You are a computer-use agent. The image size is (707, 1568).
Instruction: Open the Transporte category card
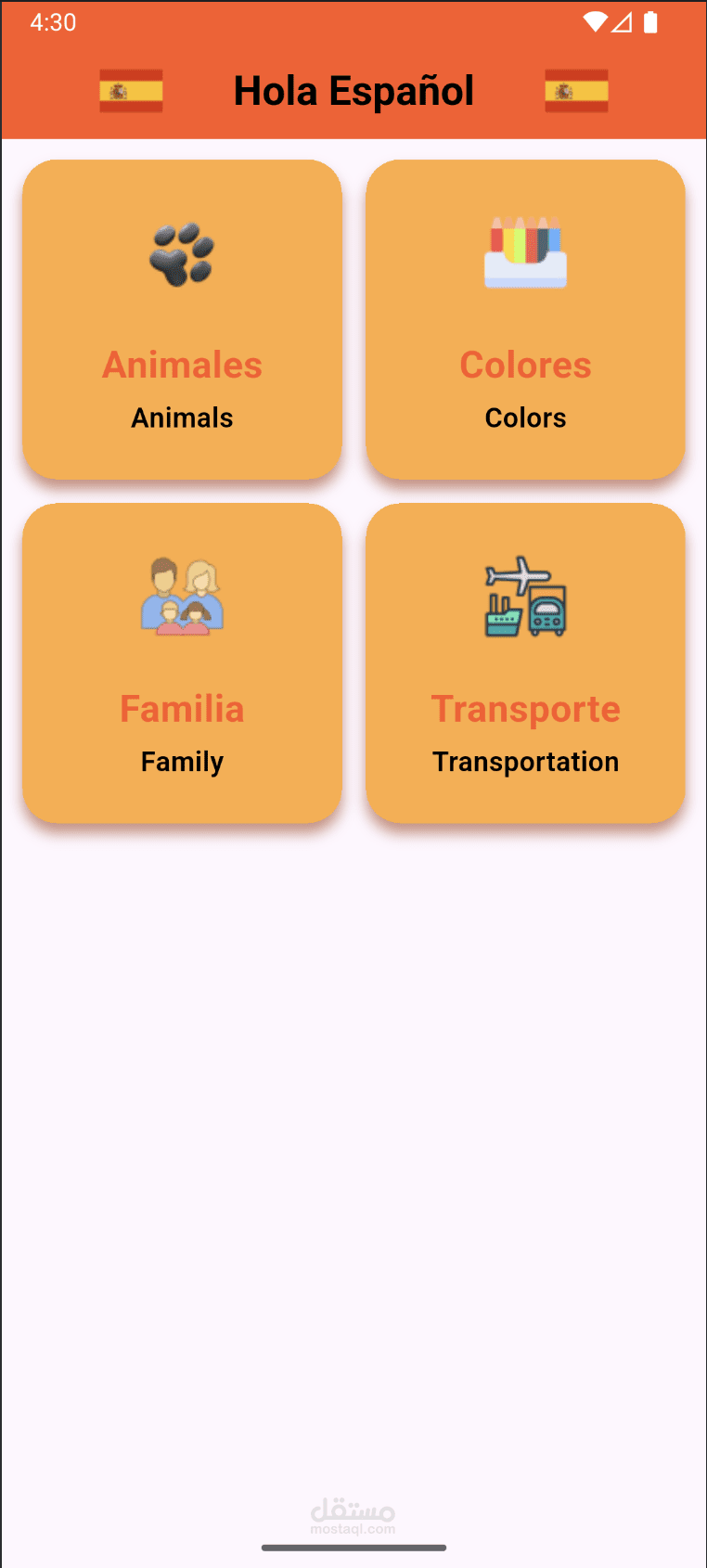[x=525, y=662]
